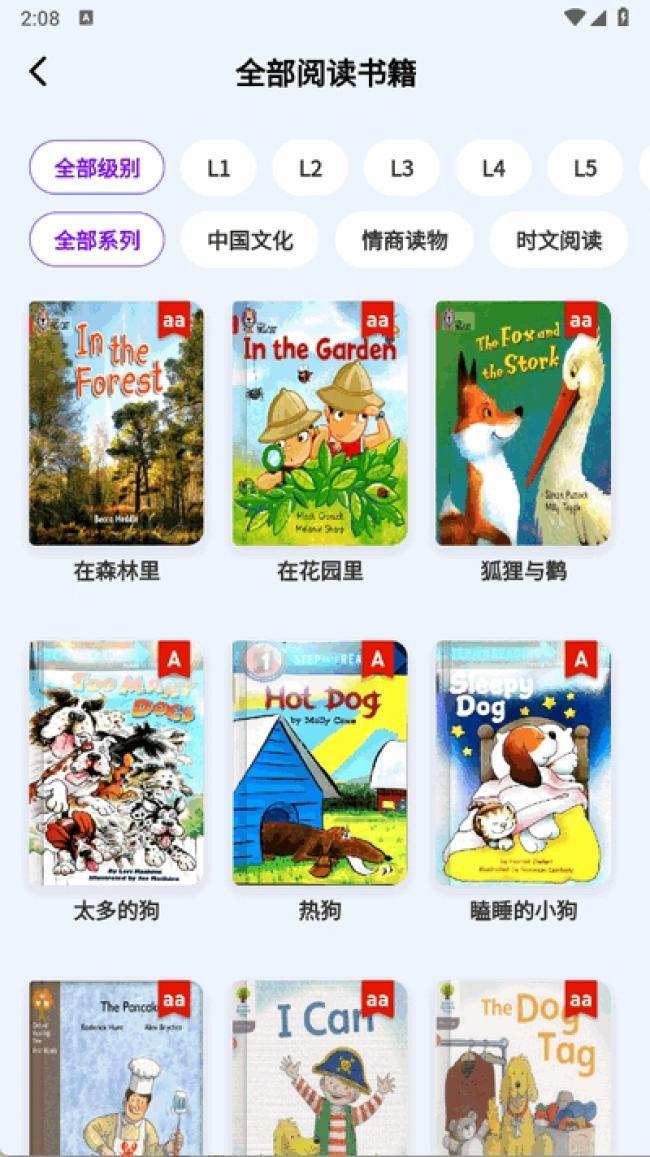Filter books by level L2

[x=310, y=168]
